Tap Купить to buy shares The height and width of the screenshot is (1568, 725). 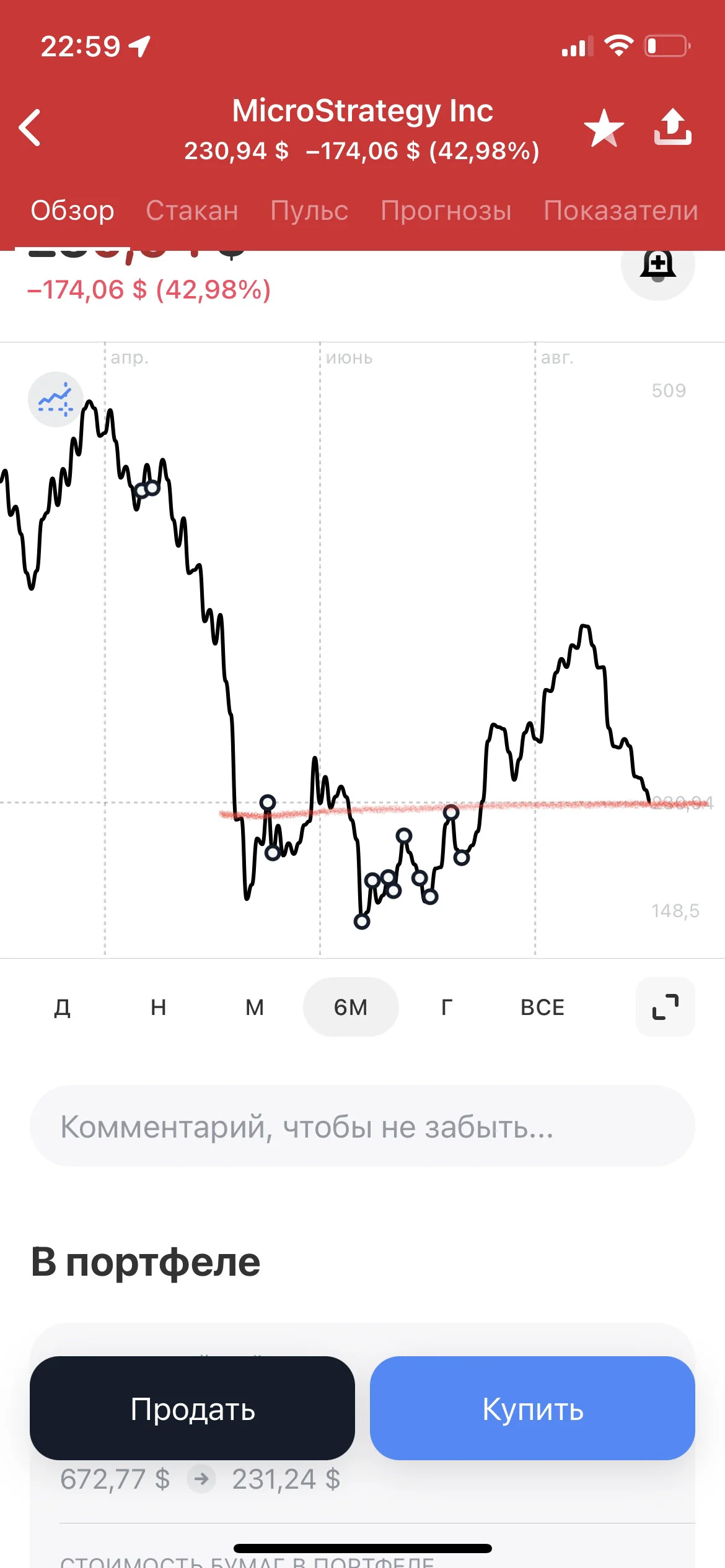point(533,1408)
